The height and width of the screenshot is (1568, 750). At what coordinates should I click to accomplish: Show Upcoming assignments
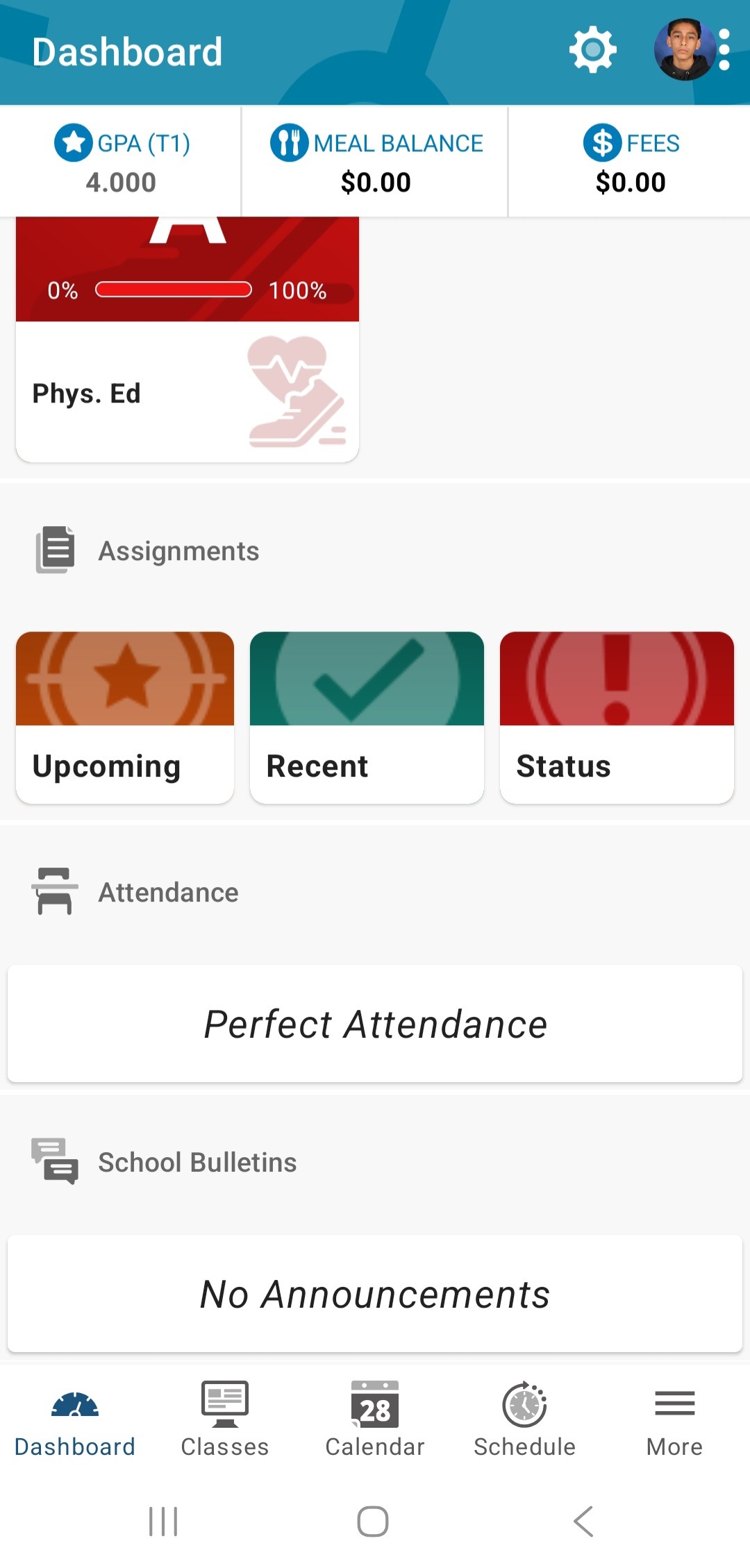pyautogui.click(x=125, y=717)
